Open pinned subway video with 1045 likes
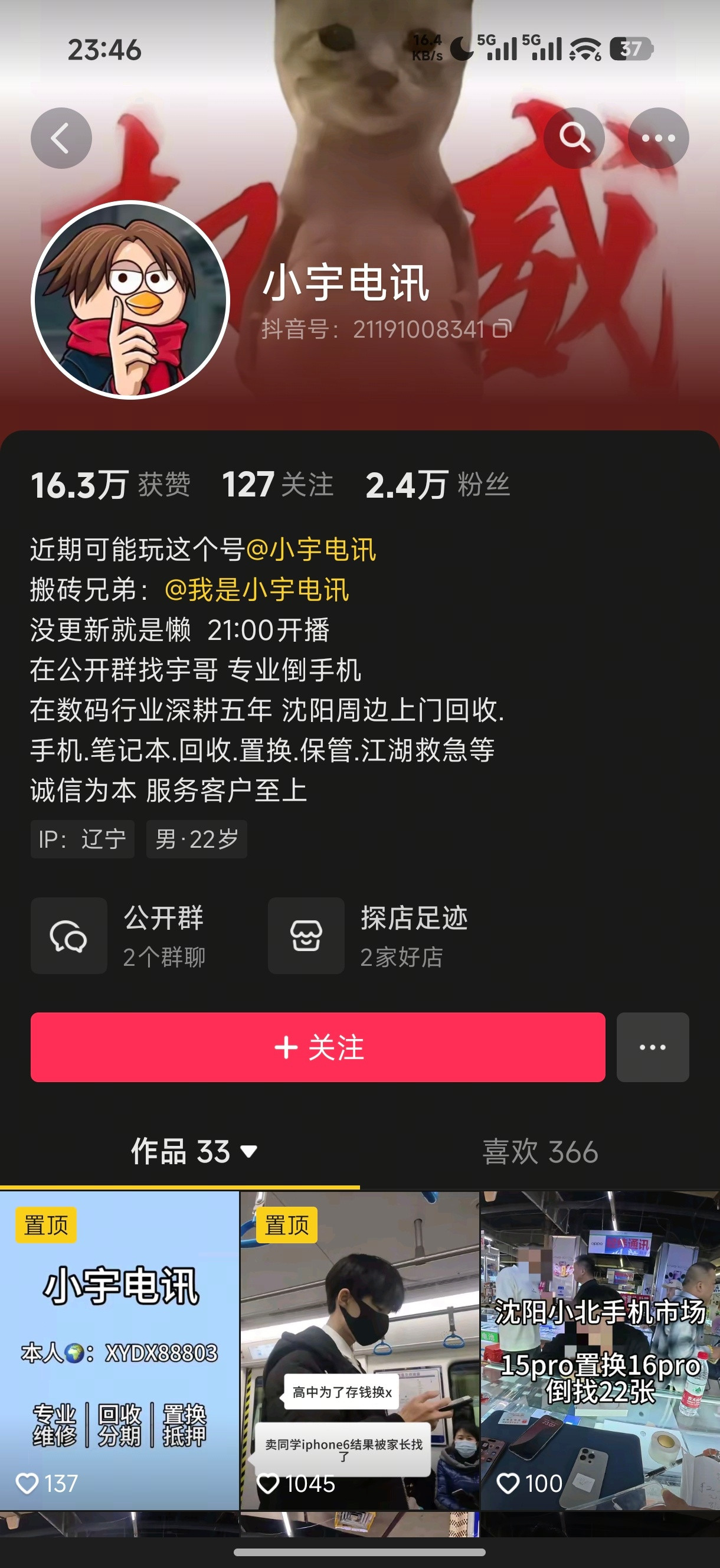This screenshot has width=720, height=1568. point(359,1351)
